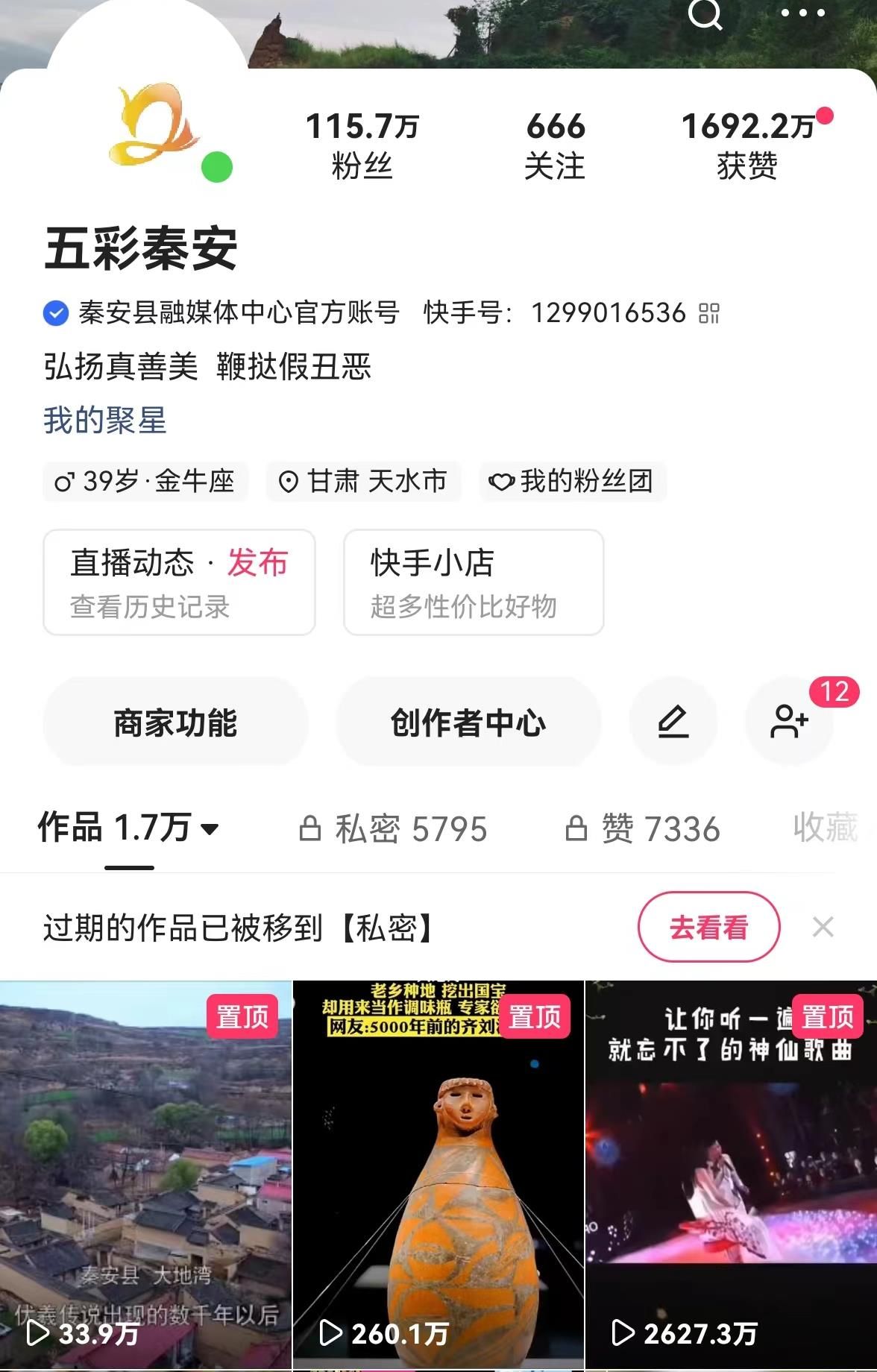Tap the location pin icon on 甘肃 天水市

[x=289, y=481]
